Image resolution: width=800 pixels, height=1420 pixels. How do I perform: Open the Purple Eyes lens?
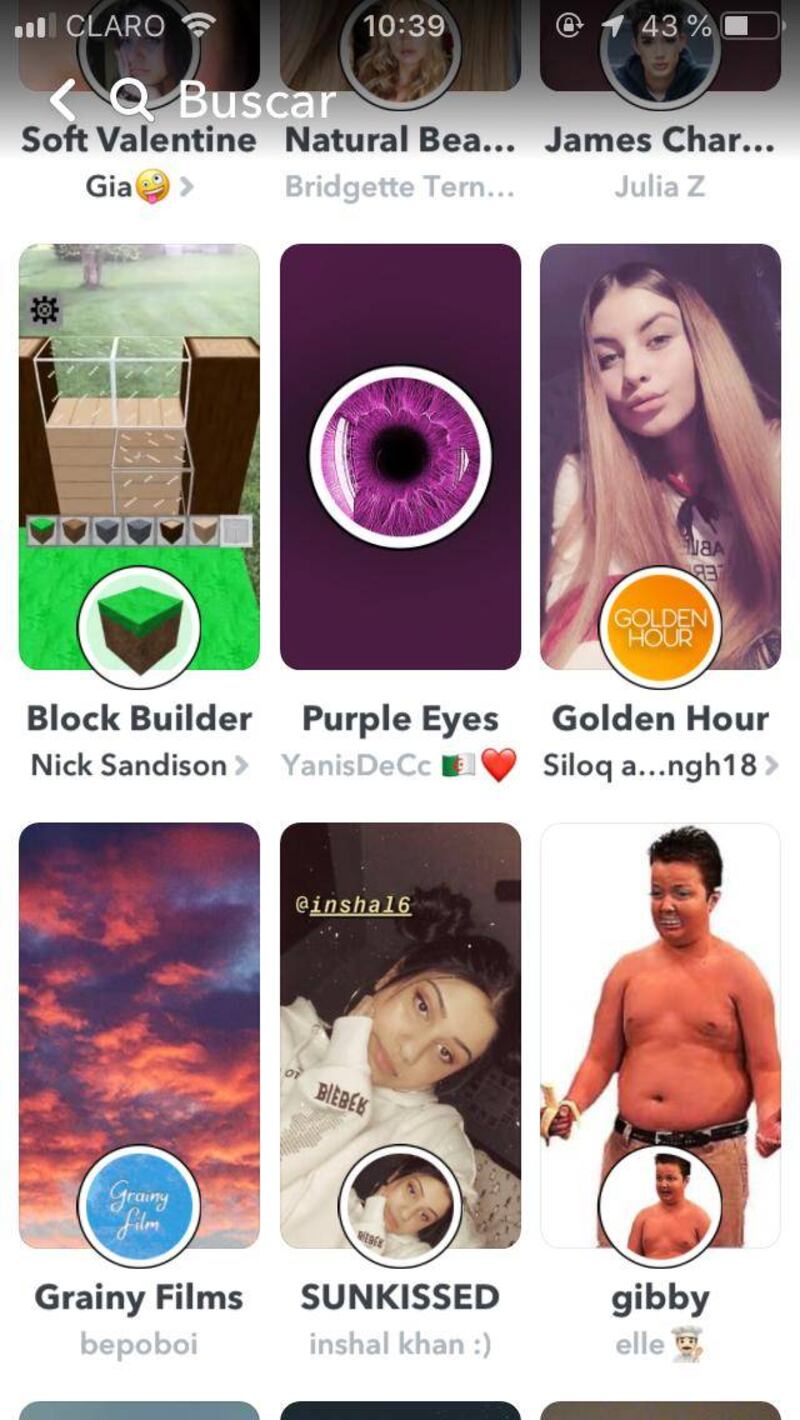(400, 456)
